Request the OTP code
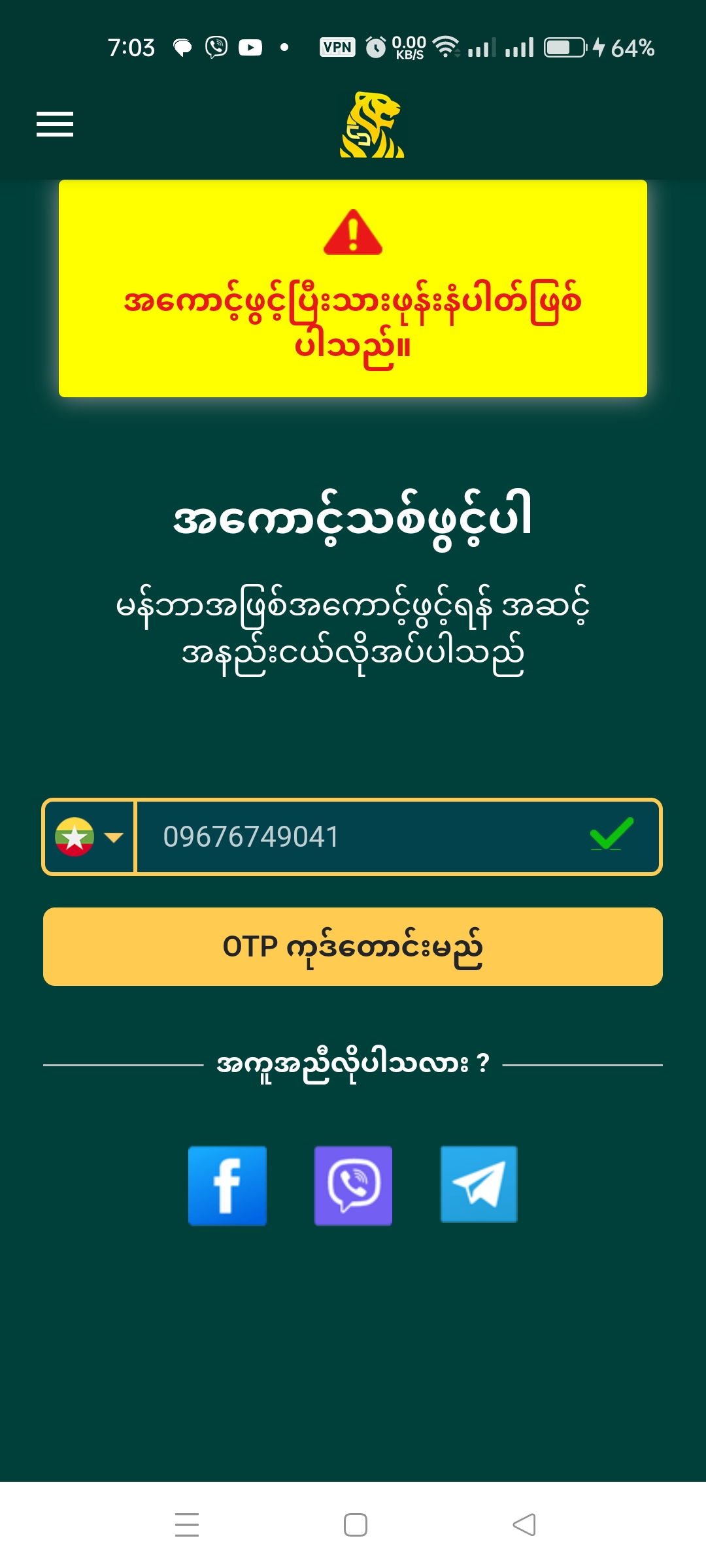The image size is (706, 1568). pos(353,947)
